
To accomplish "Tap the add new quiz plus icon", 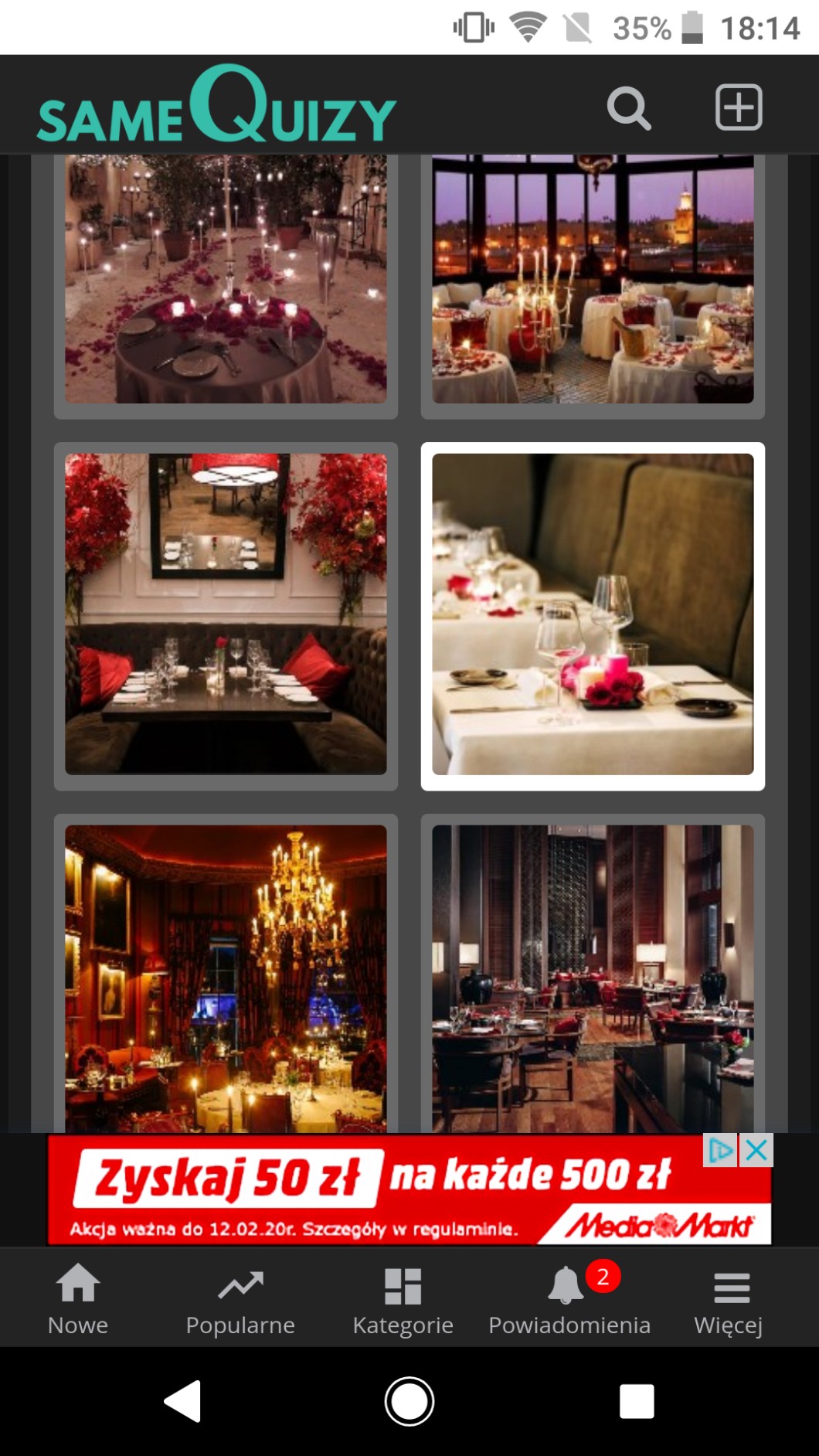I will click(x=738, y=107).
